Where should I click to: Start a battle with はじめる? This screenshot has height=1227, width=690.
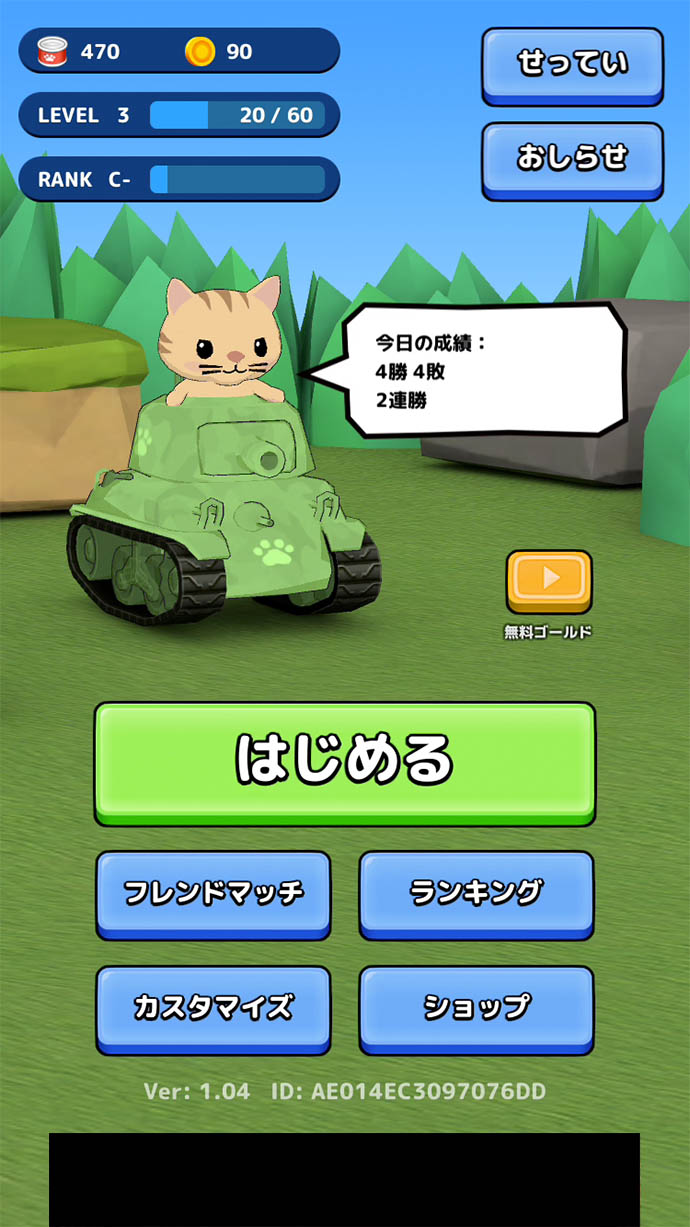point(345,761)
